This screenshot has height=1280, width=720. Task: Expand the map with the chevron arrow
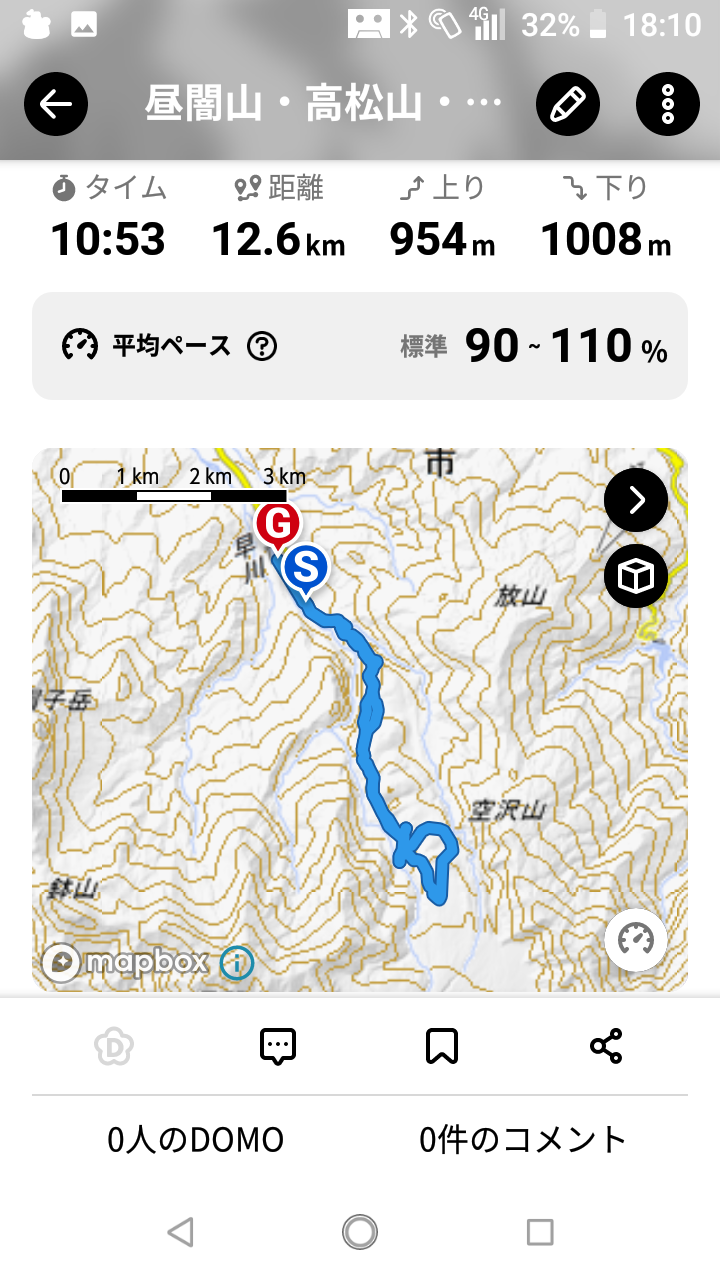(x=636, y=499)
